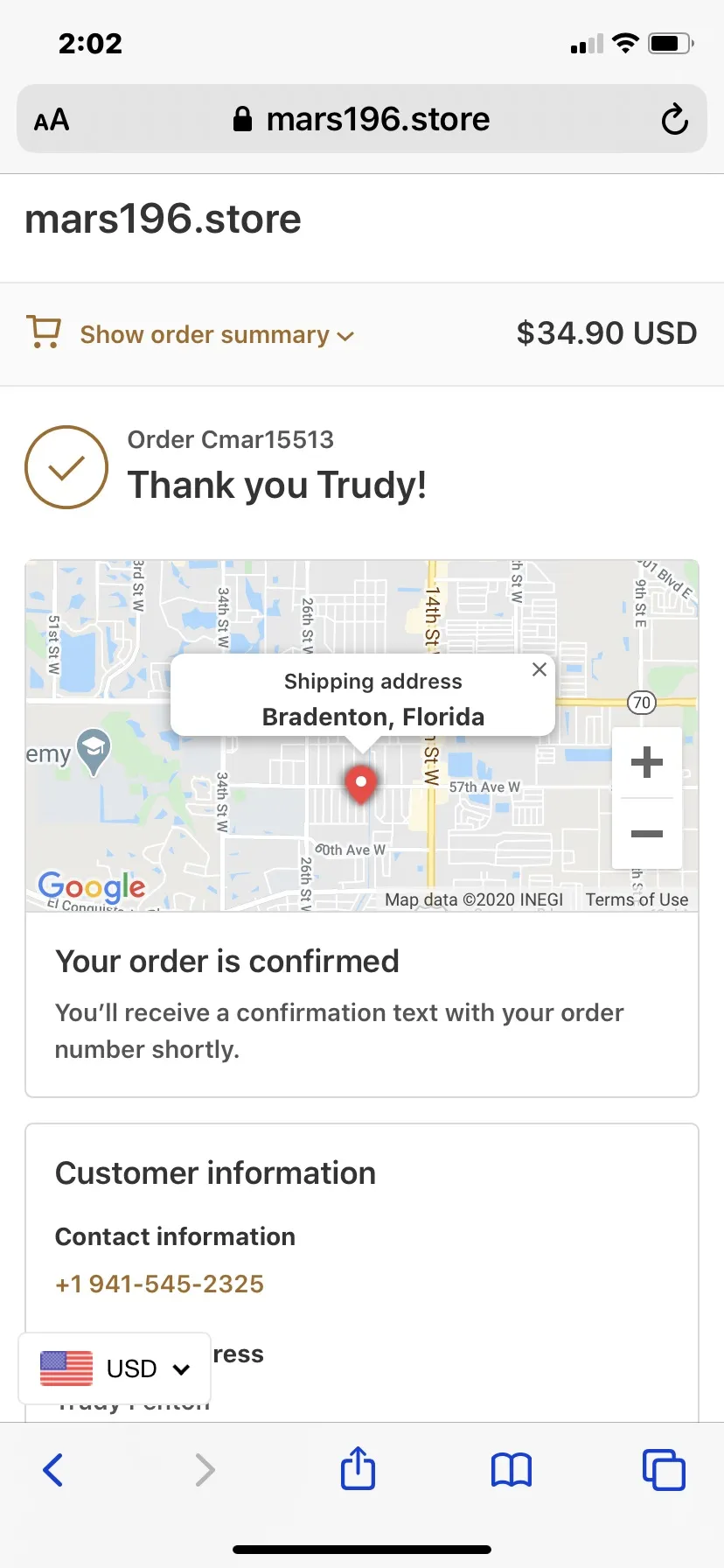Zoom in on the map
The height and width of the screenshot is (1568, 724).
point(647,762)
